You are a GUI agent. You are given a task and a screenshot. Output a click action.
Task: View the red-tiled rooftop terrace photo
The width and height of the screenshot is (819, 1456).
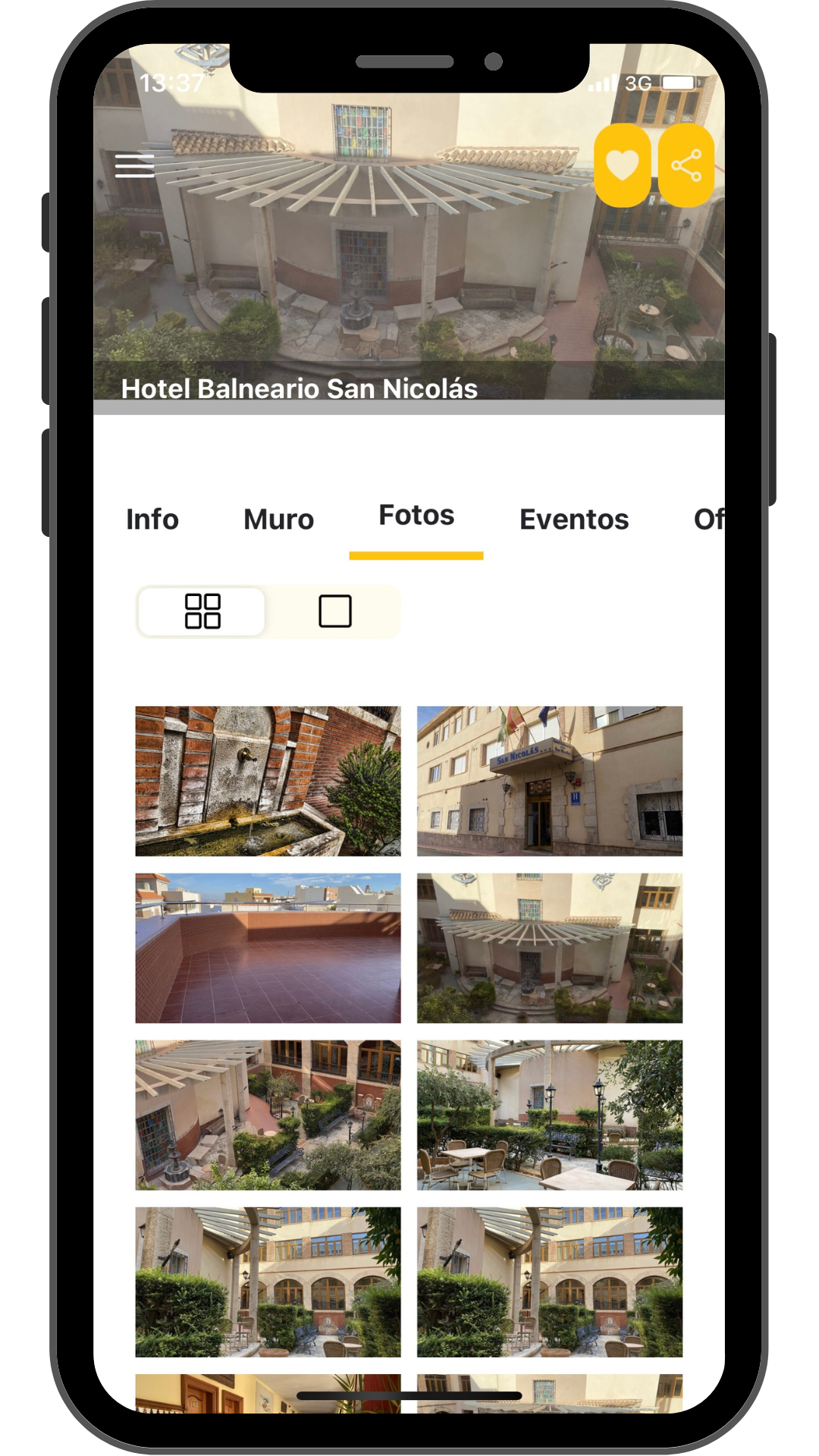(x=268, y=948)
